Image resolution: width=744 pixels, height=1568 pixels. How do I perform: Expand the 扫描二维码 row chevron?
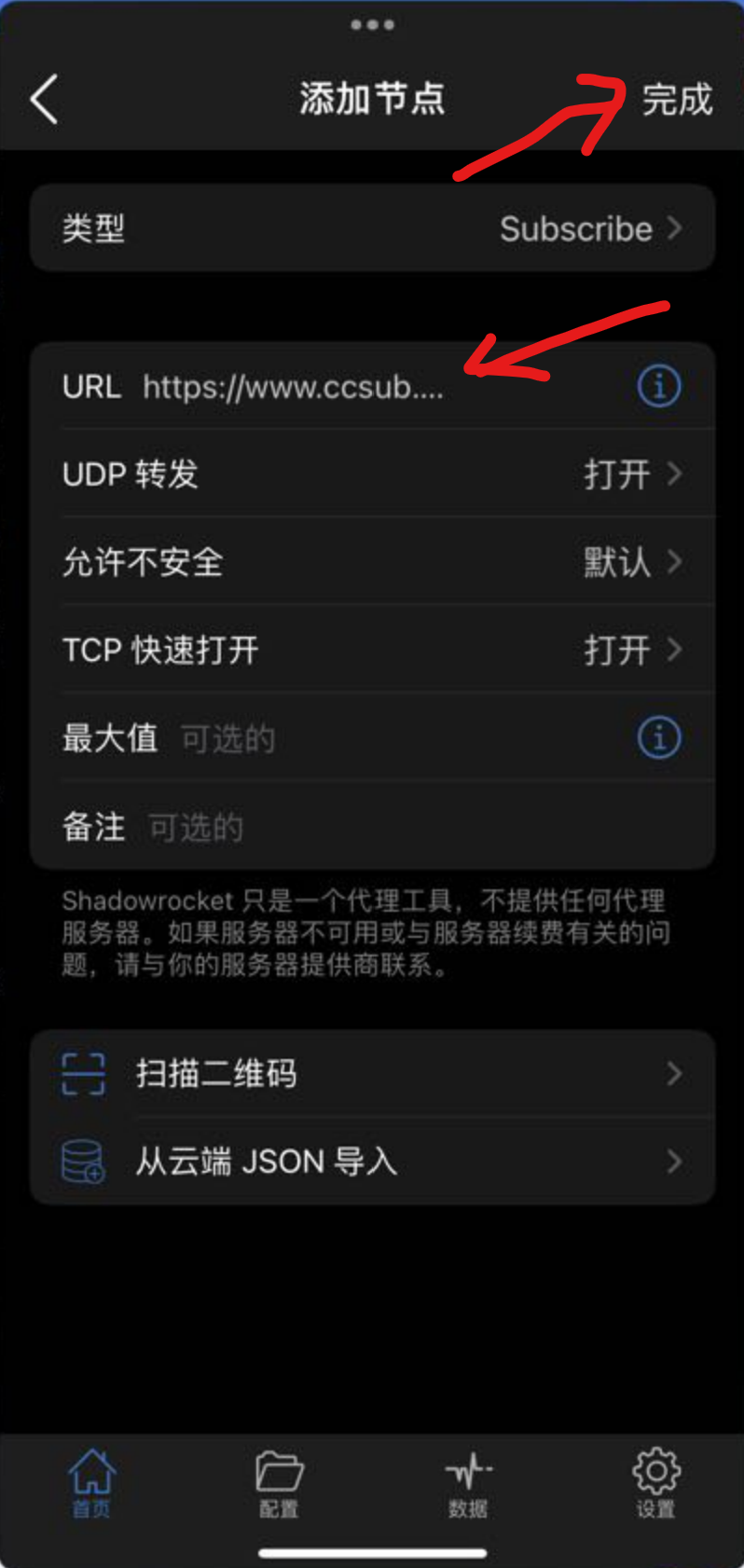674,1073
